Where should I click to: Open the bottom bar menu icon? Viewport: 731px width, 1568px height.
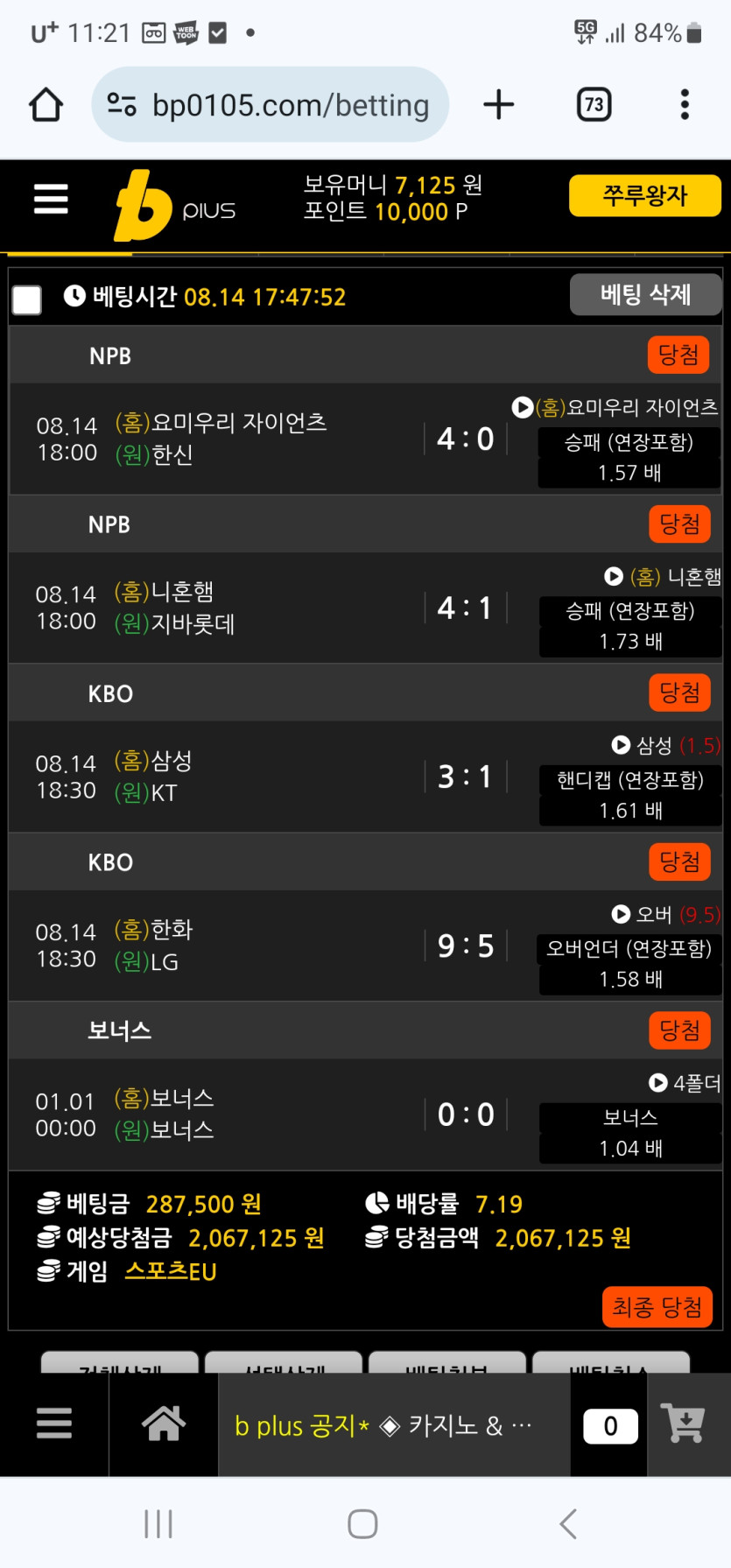point(54,1423)
